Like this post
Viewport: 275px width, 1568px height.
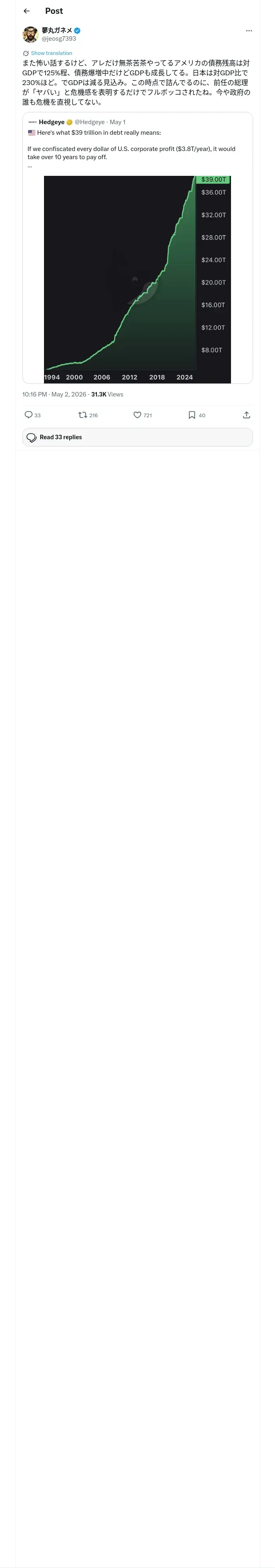tap(137, 414)
